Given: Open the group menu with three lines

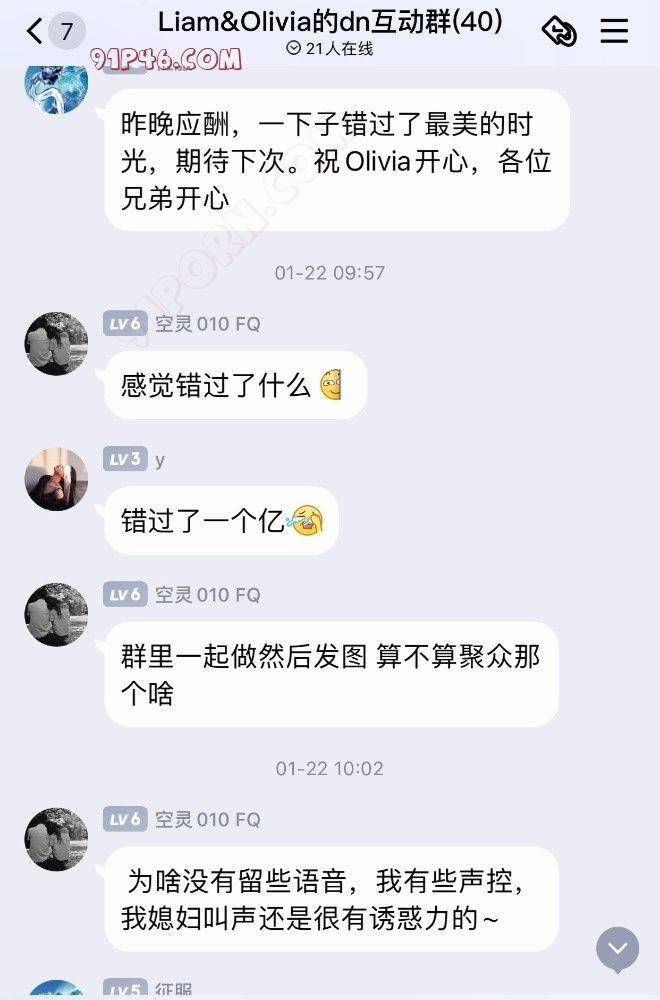Looking at the screenshot, I should click(x=614, y=31).
